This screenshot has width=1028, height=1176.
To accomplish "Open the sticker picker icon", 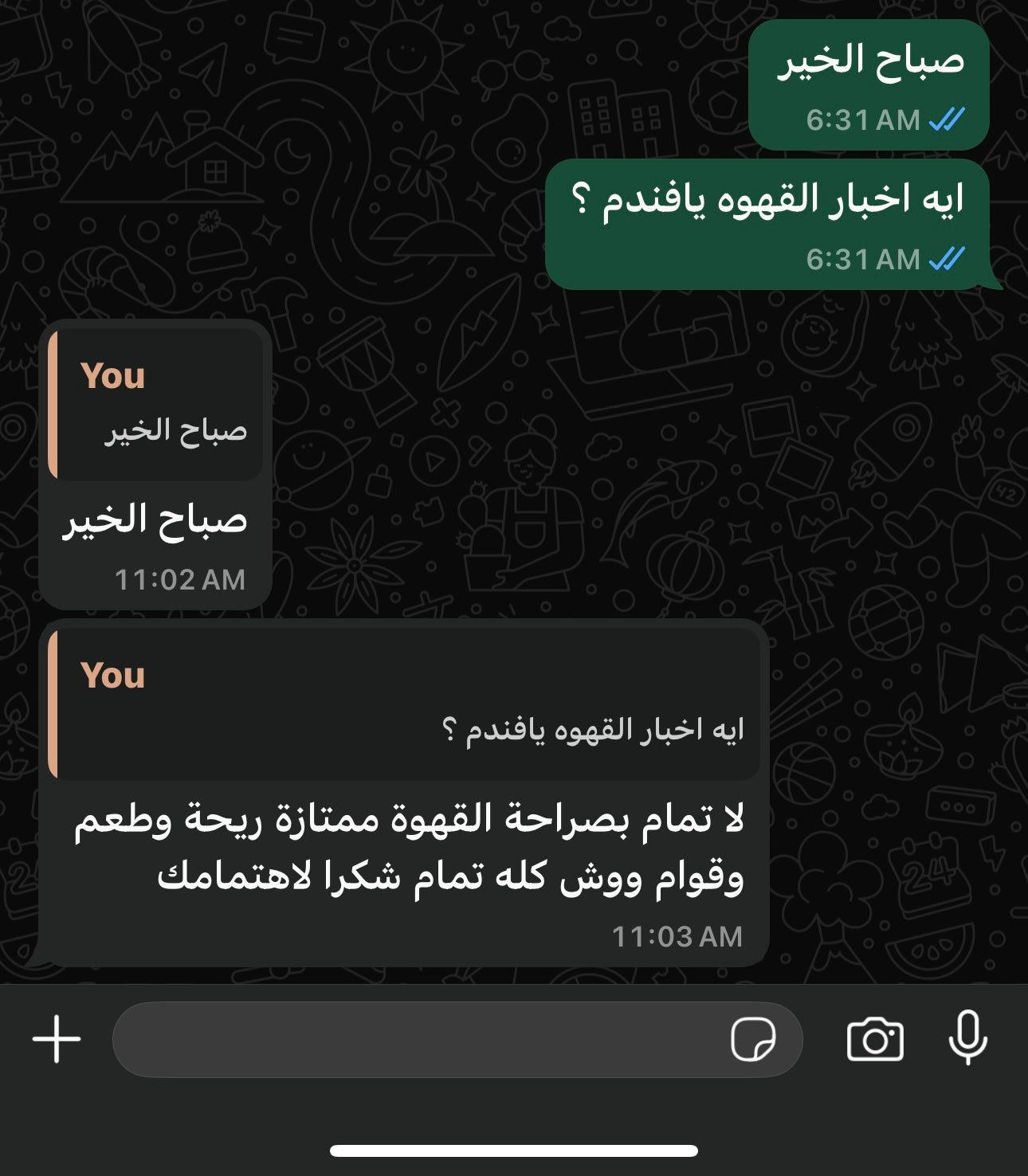I will pyautogui.click(x=753, y=1040).
